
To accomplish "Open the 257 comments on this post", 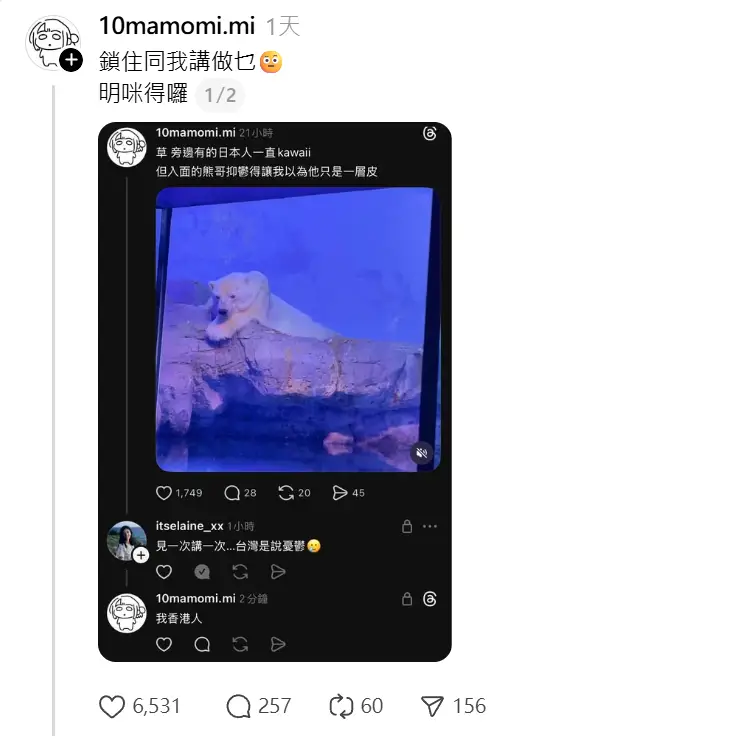I will [239, 706].
